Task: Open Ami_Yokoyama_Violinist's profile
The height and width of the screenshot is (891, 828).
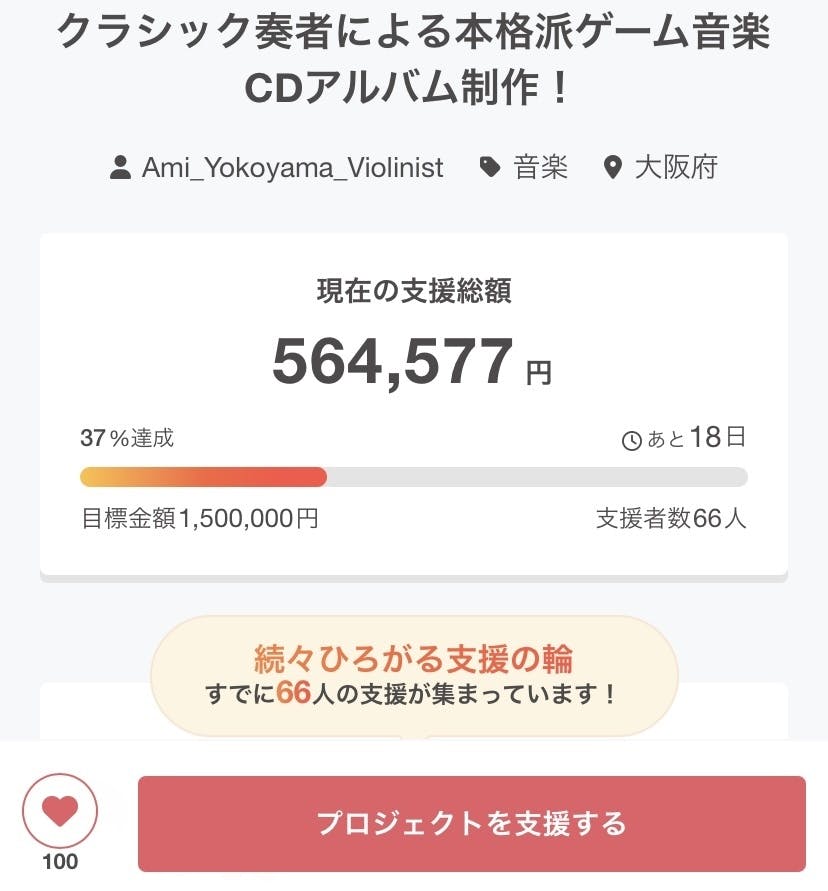Action: 291,167
